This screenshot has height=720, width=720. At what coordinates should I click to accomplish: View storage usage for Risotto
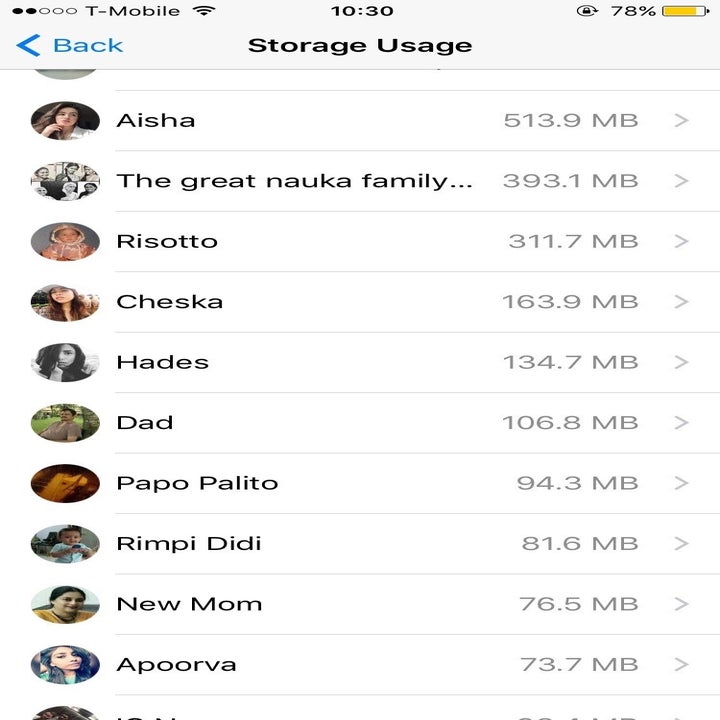(360, 242)
